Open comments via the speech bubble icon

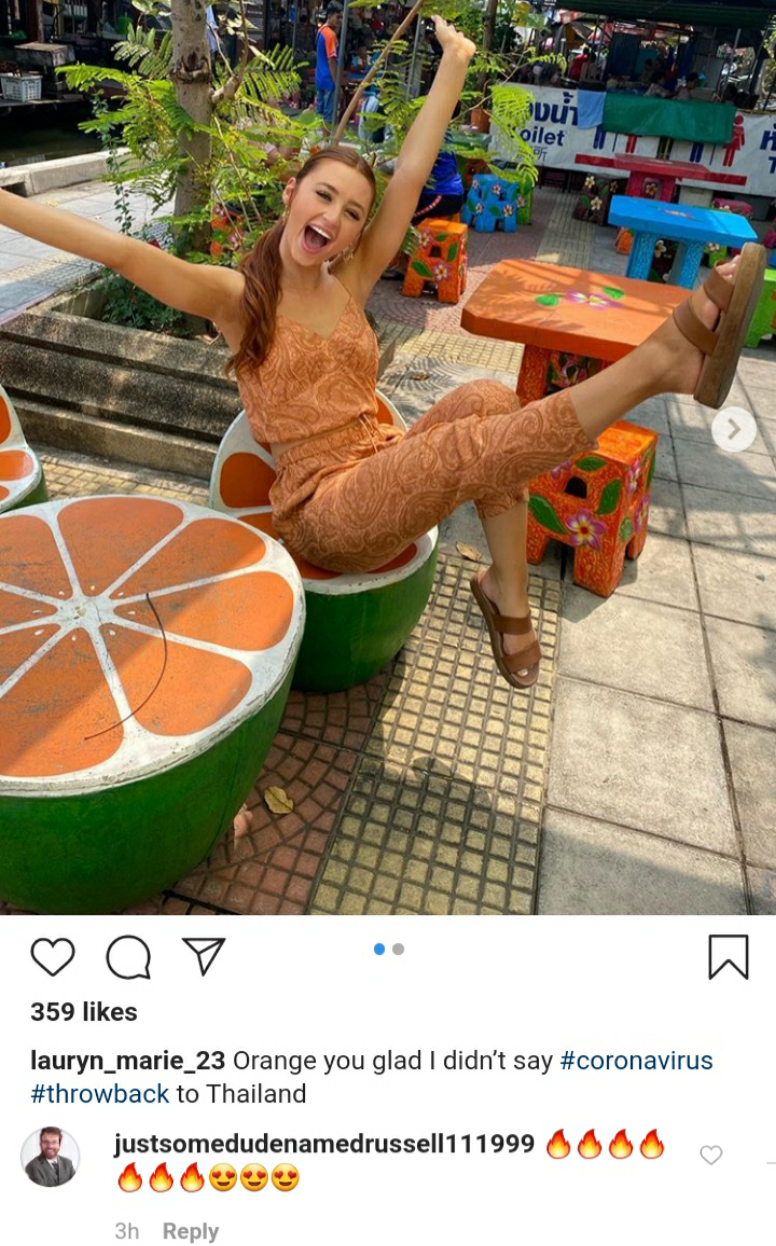click(x=128, y=957)
